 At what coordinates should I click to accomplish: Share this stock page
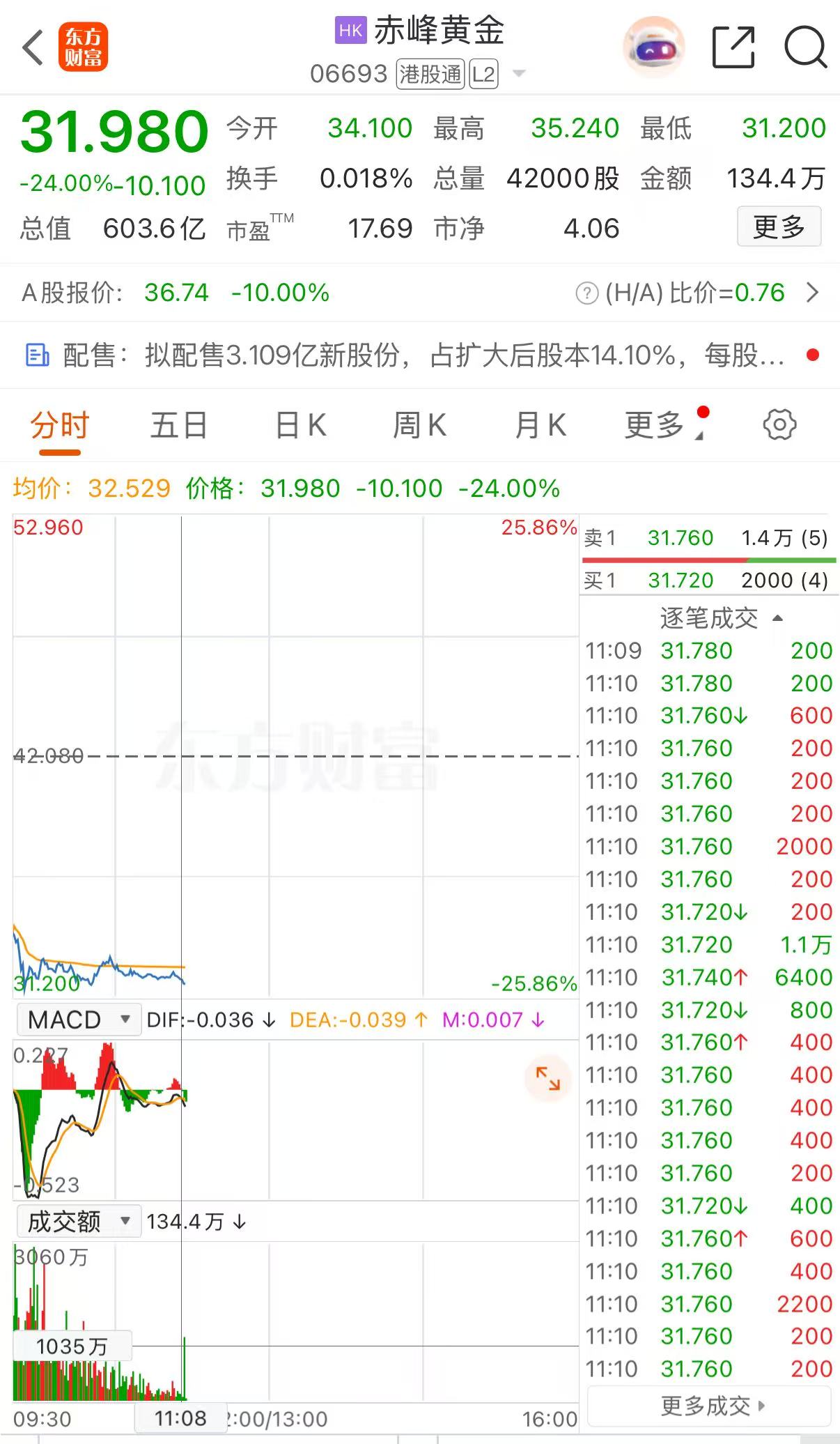click(733, 47)
